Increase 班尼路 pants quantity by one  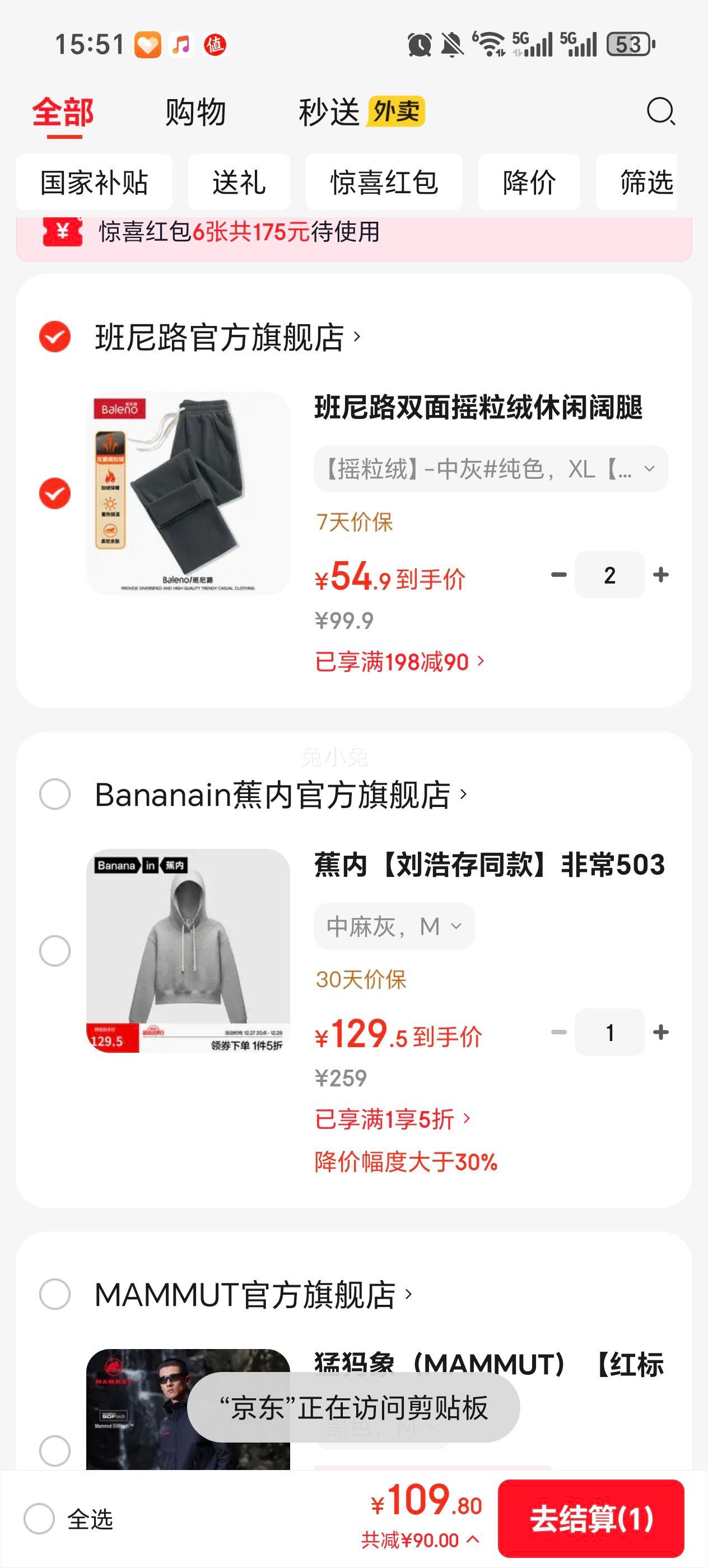[661, 575]
